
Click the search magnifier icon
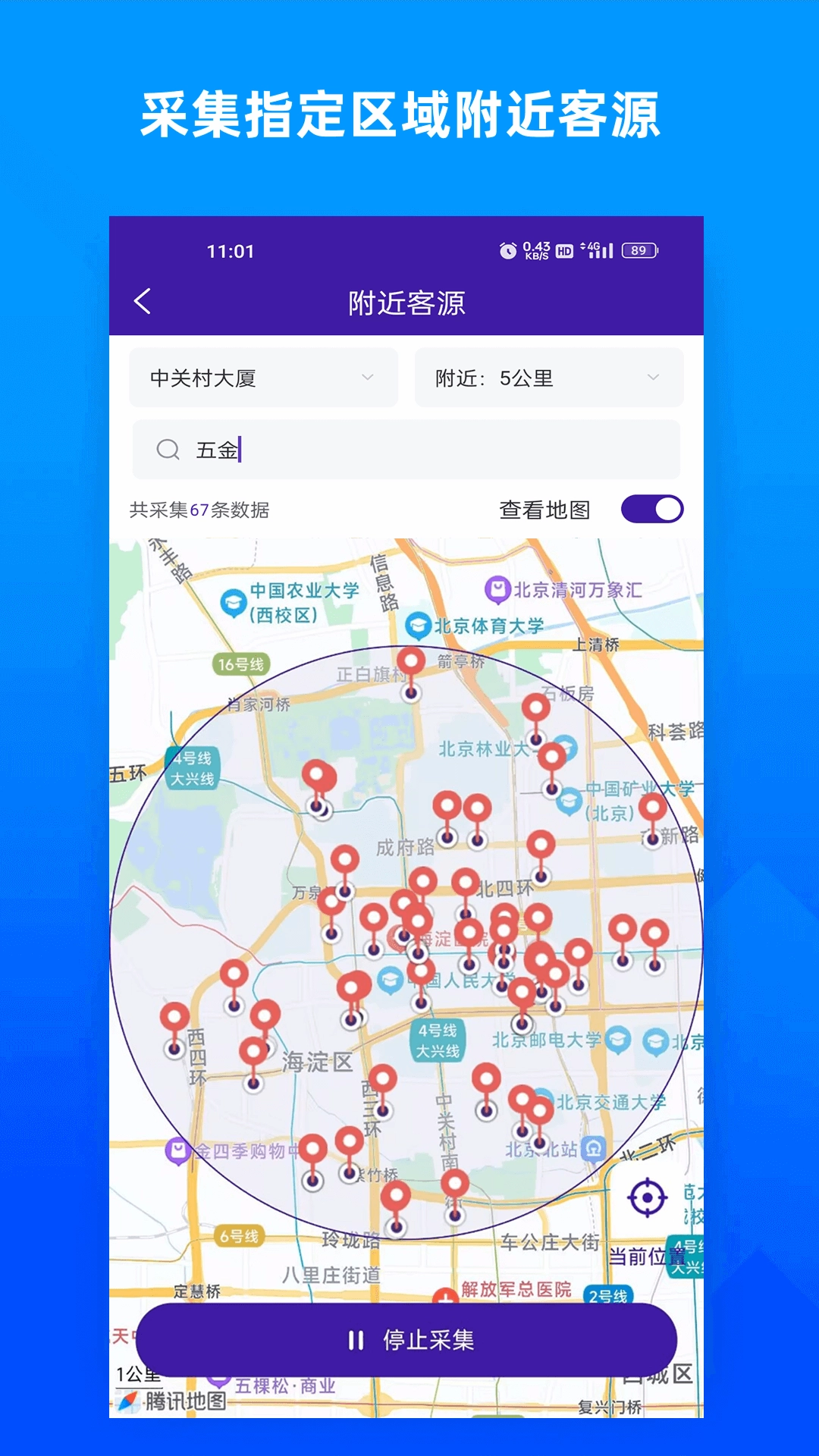tap(168, 450)
